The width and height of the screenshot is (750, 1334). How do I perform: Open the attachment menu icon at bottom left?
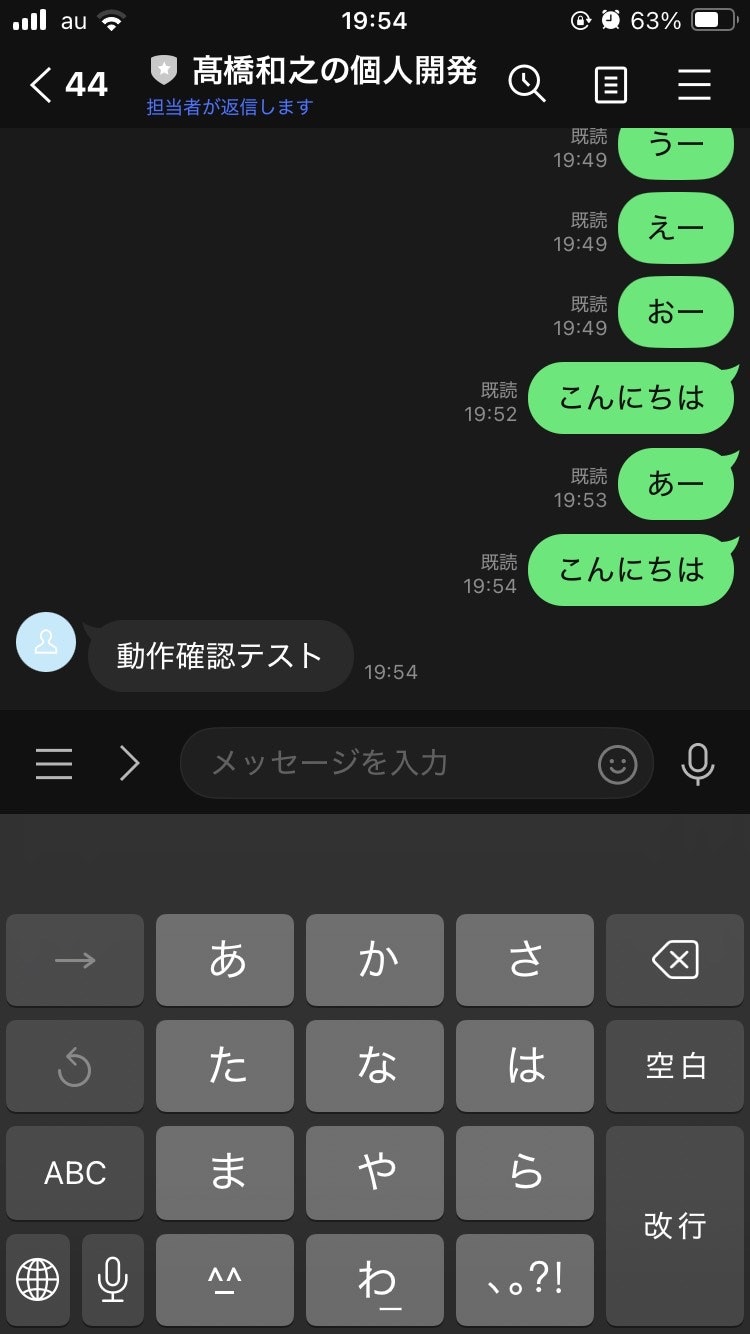click(x=53, y=763)
